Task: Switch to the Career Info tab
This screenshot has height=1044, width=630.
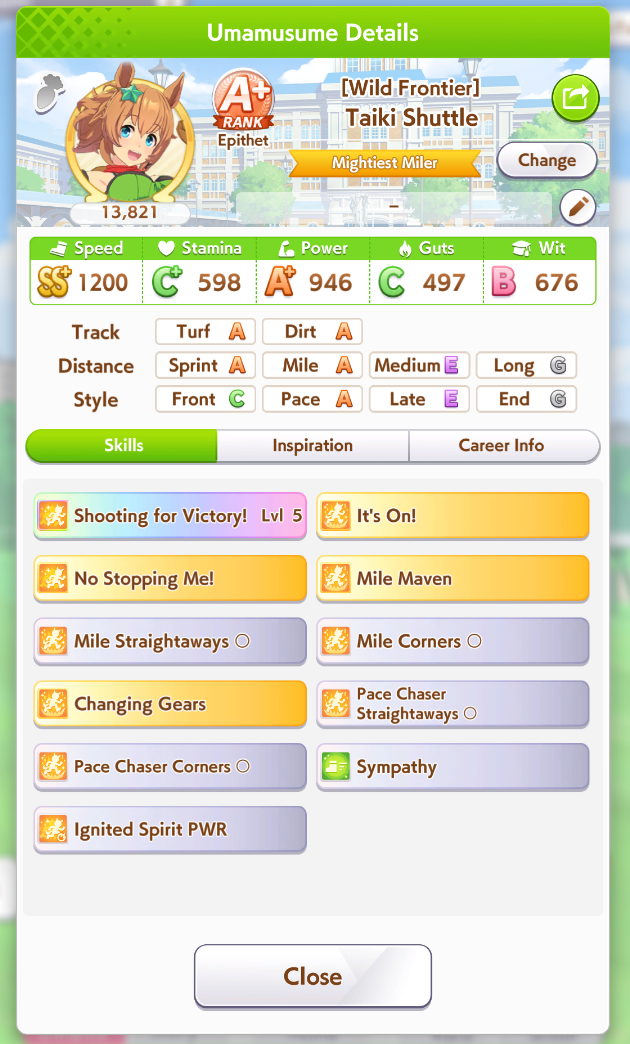Action: click(502, 446)
